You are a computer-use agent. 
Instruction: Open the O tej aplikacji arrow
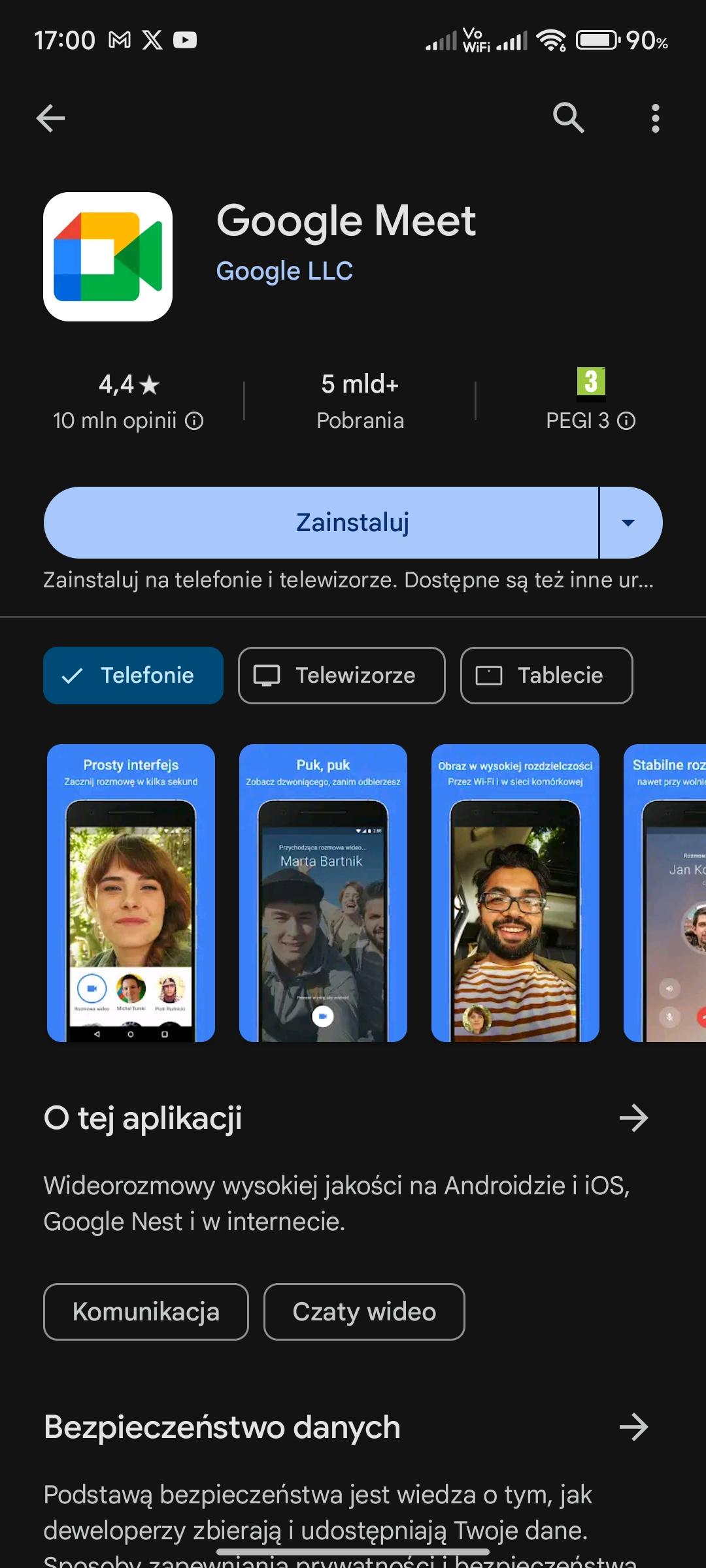[x=633, y=1118]
